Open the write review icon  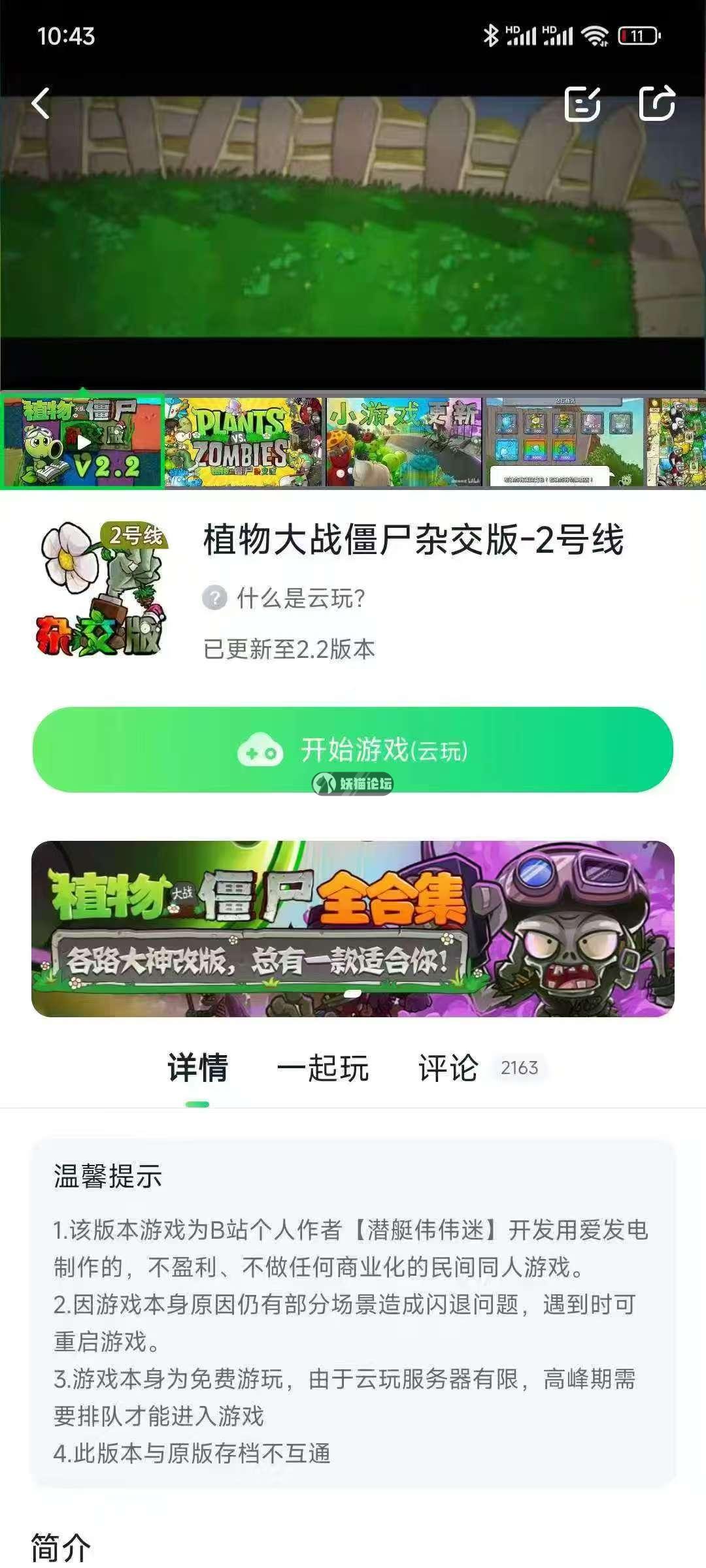[582, 103]
